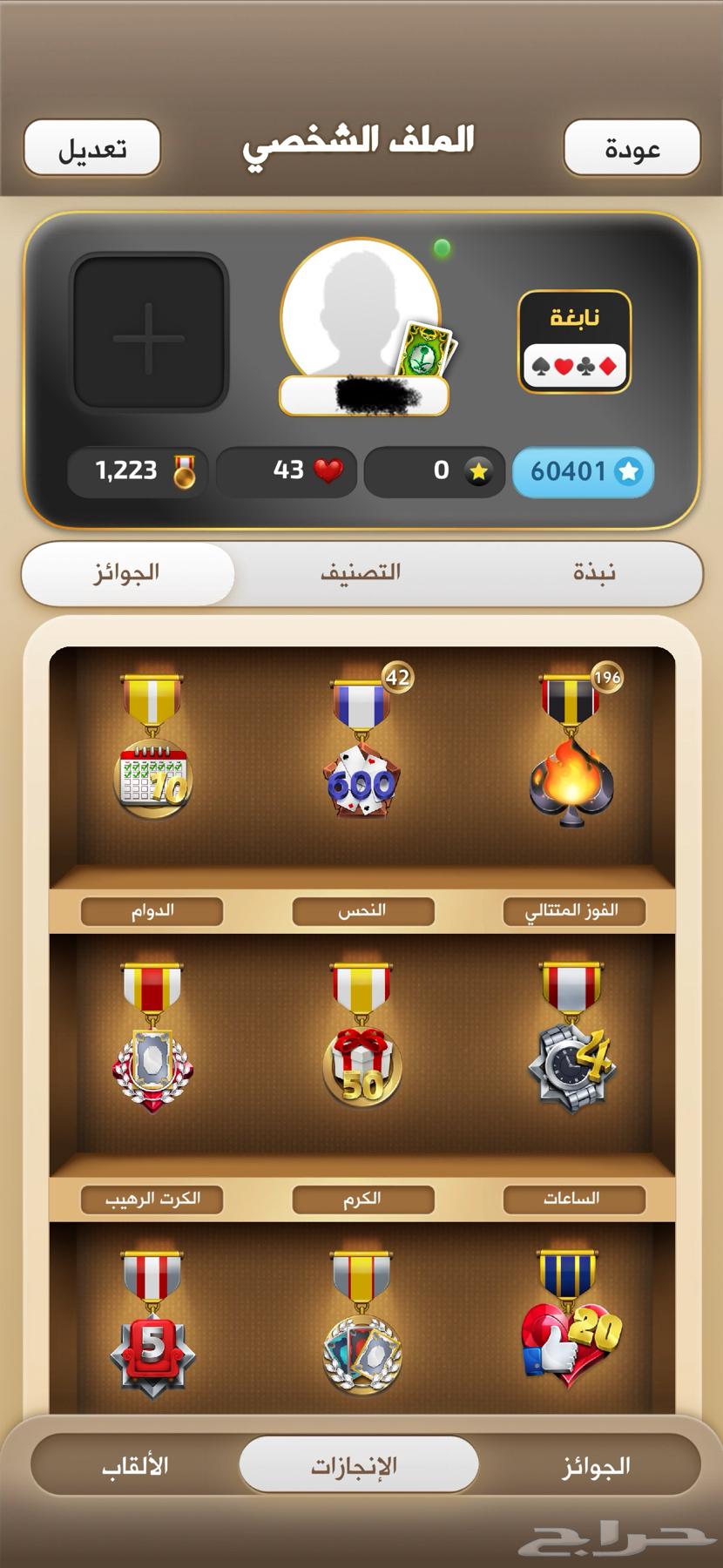Open the level badge showing 60401

pos(583,471)
